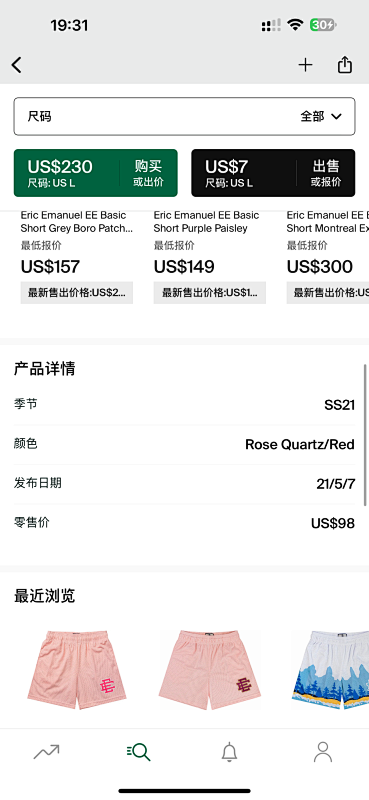Tap the green US$230 购买 button
369x800 pixels.
click(x=95, y=173)
